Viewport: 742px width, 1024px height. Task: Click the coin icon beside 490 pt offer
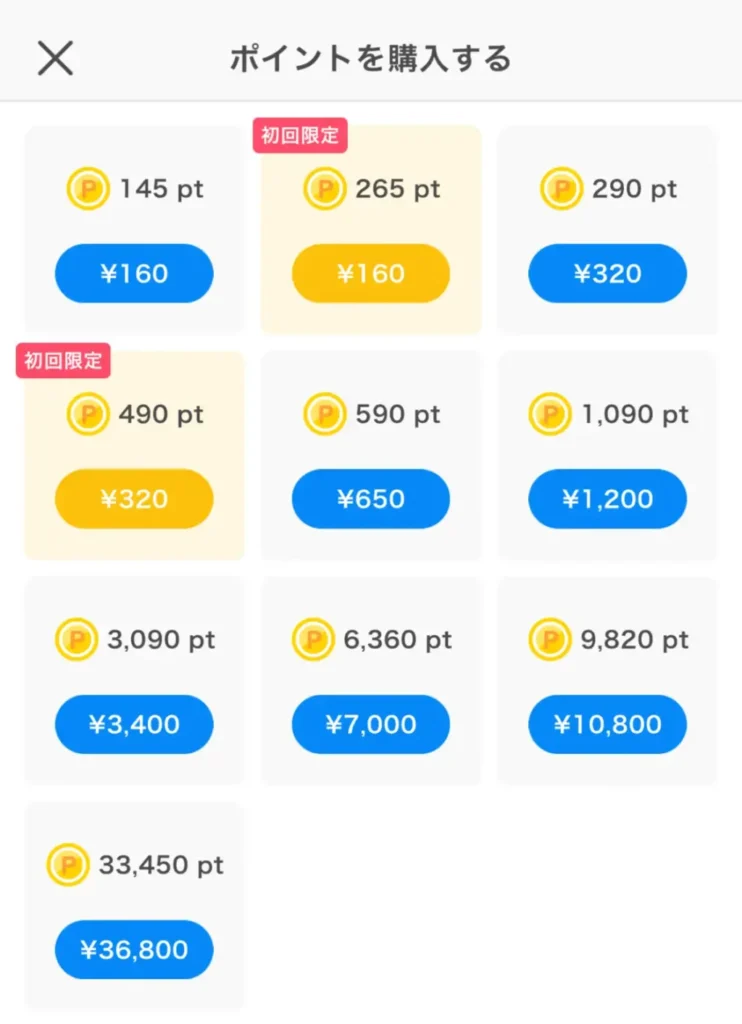coord(87,414)
